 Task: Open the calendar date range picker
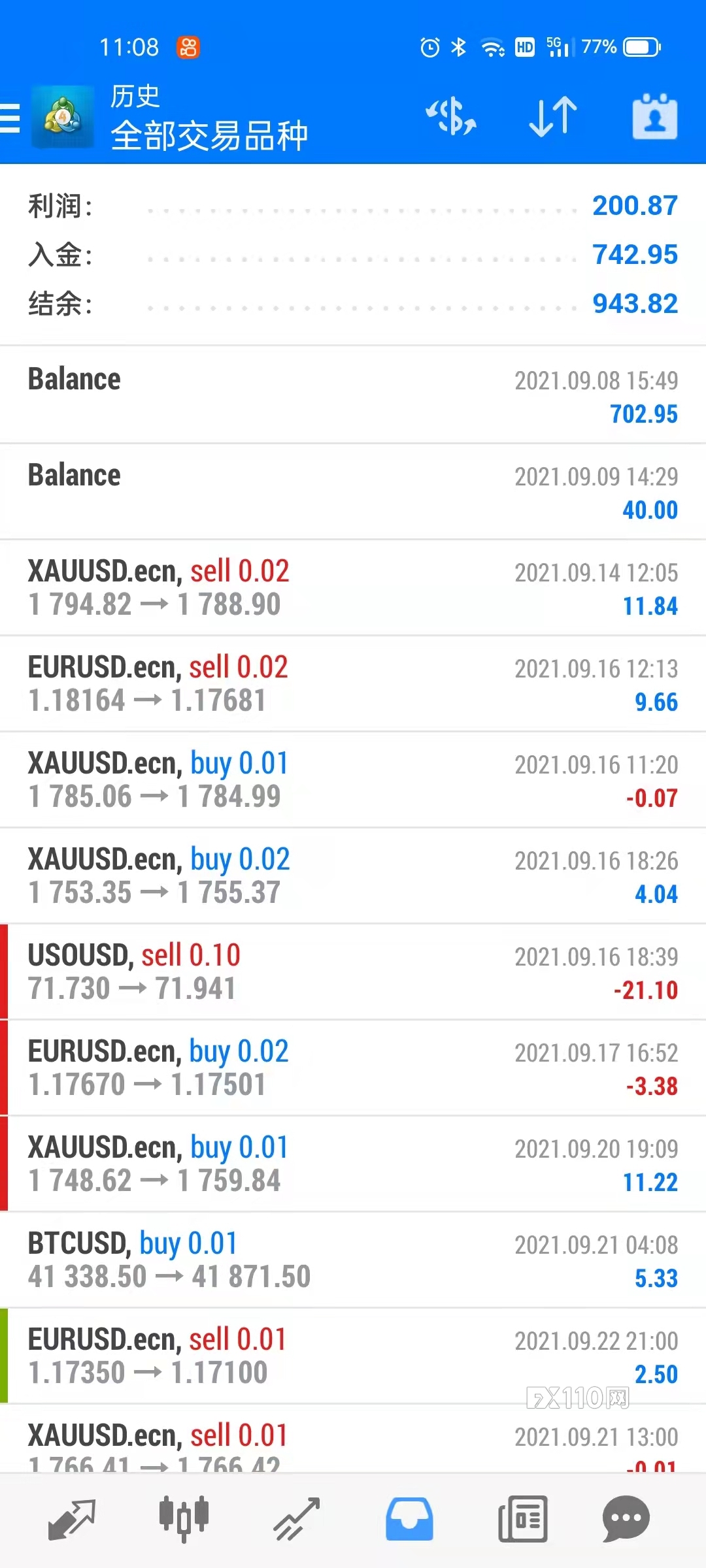(x=654, y=117)
